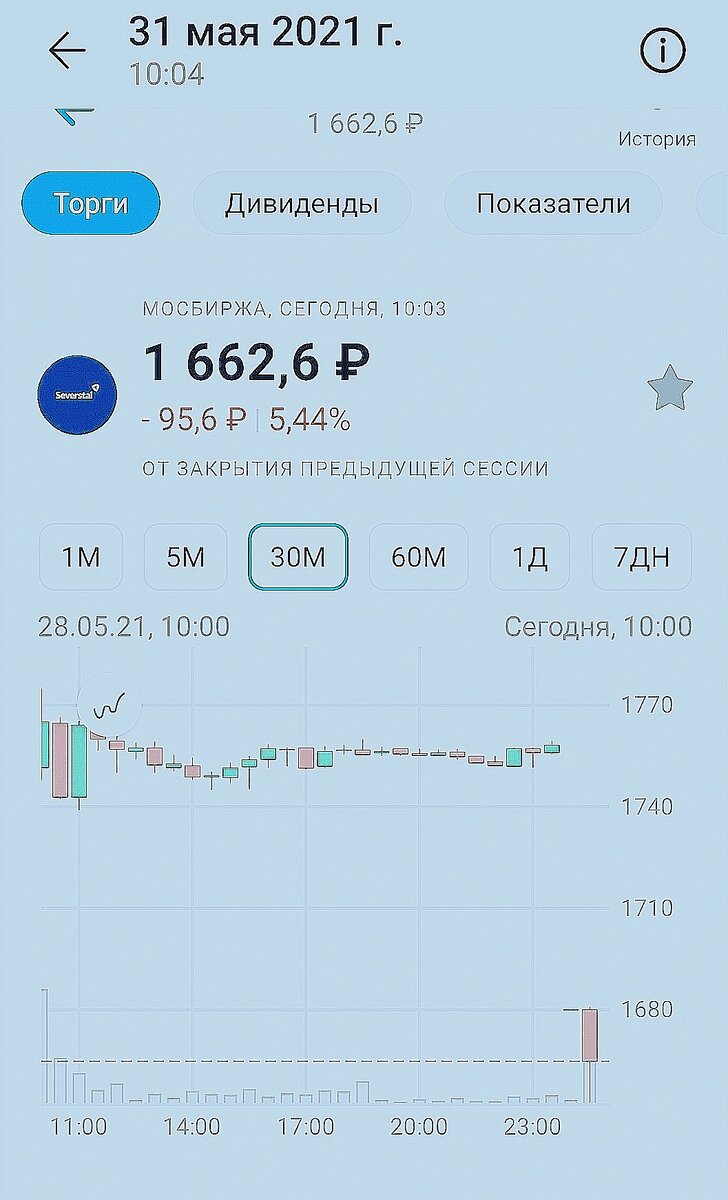The height and width of the screenshot is (1200, 728).
Task: Toggle the 5М timeframe on
Action: [185, 557]
